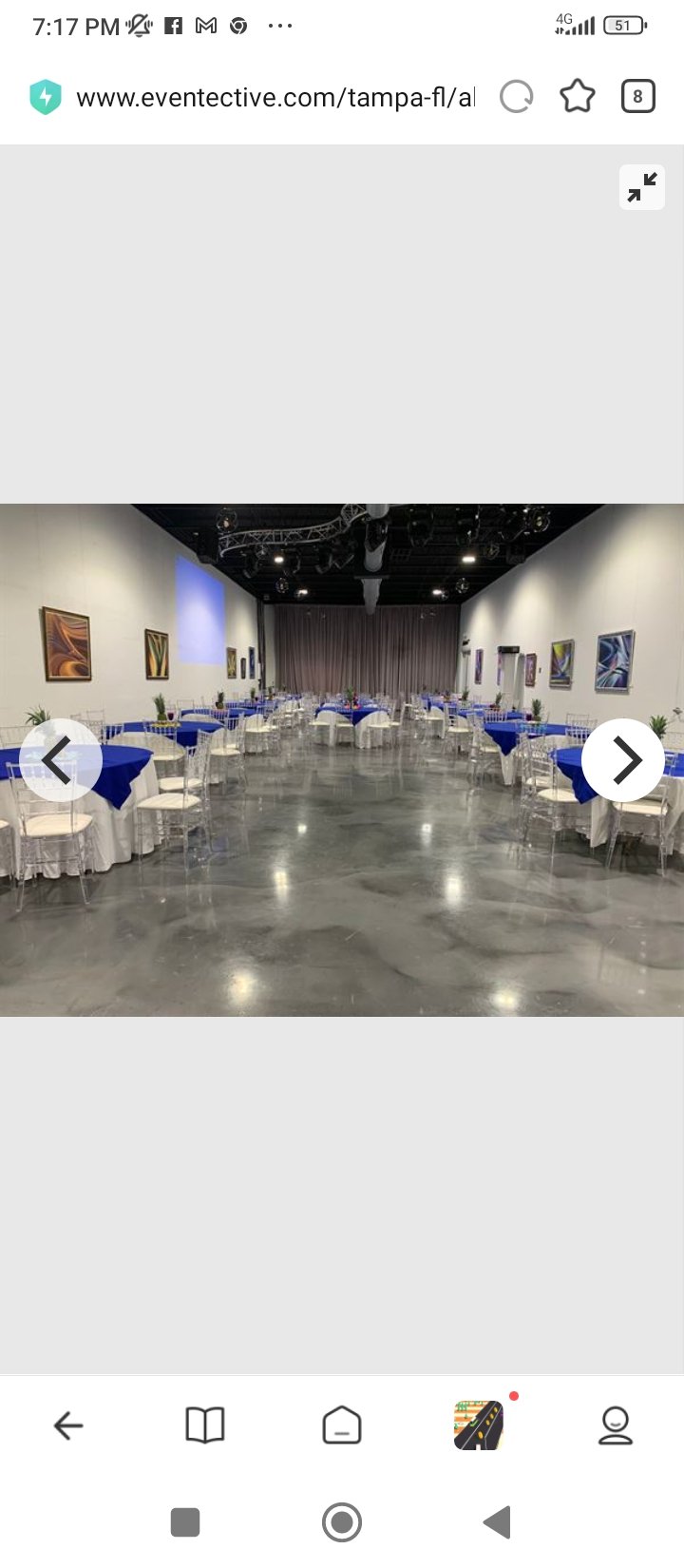
Task: Open the road game shortcut icon
Action: 479,1425
